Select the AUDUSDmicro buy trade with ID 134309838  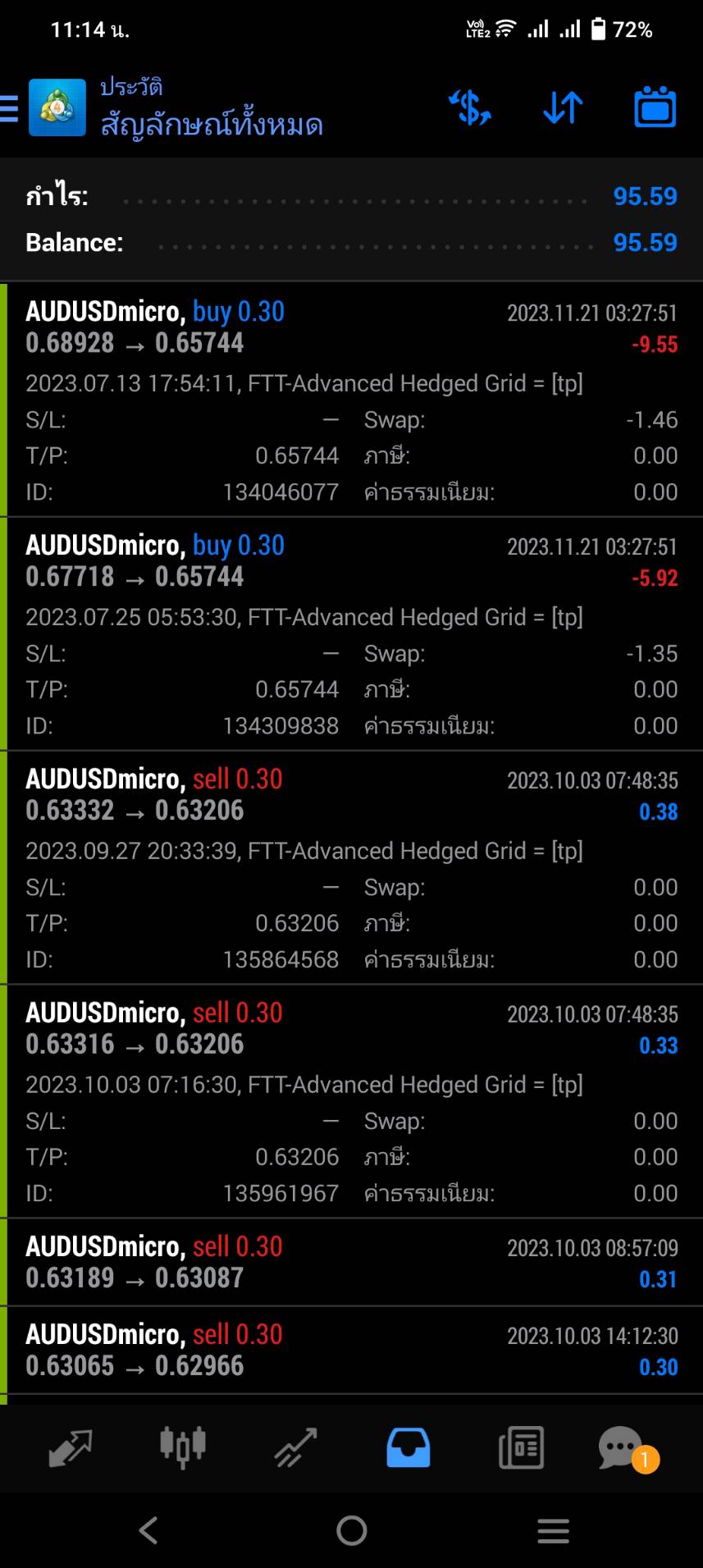pyautogui.click(x=351, y=633)
